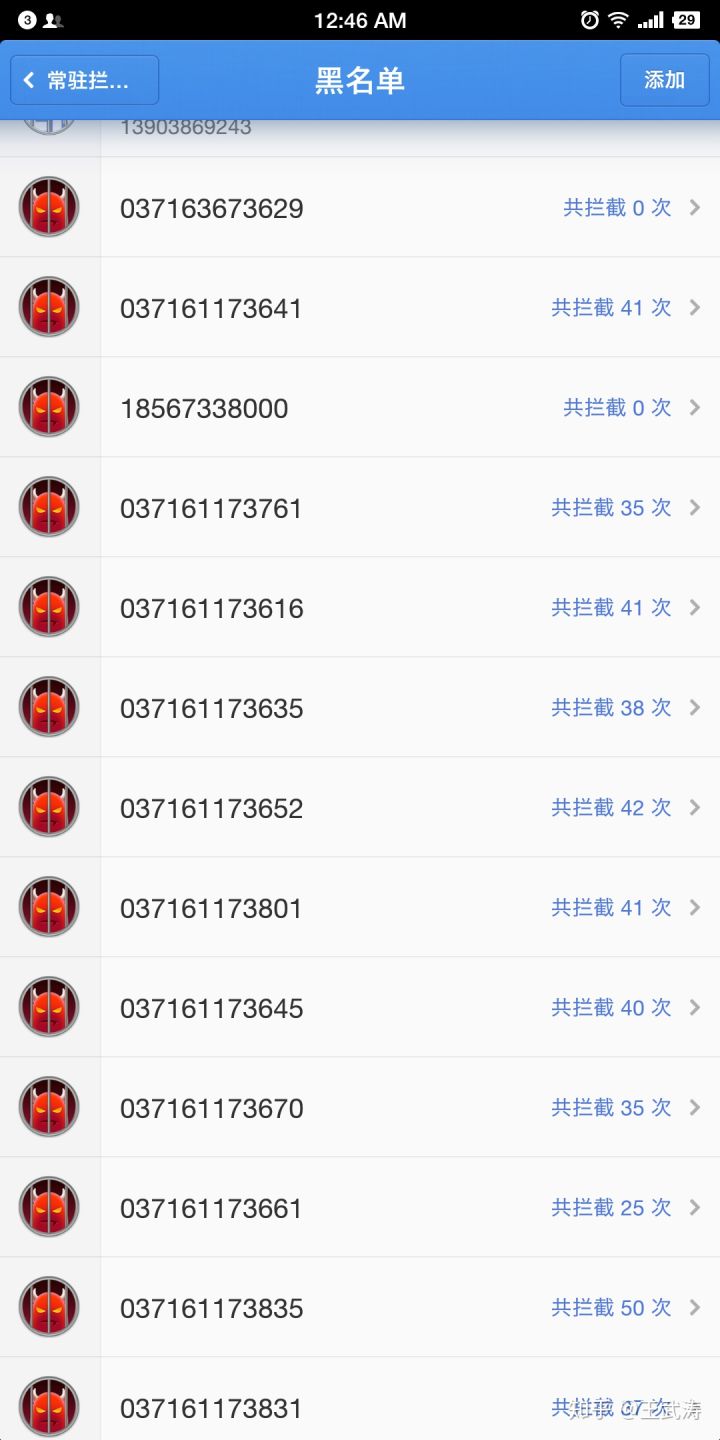Go back to 常驻拦截 screen

click(85, 80)
